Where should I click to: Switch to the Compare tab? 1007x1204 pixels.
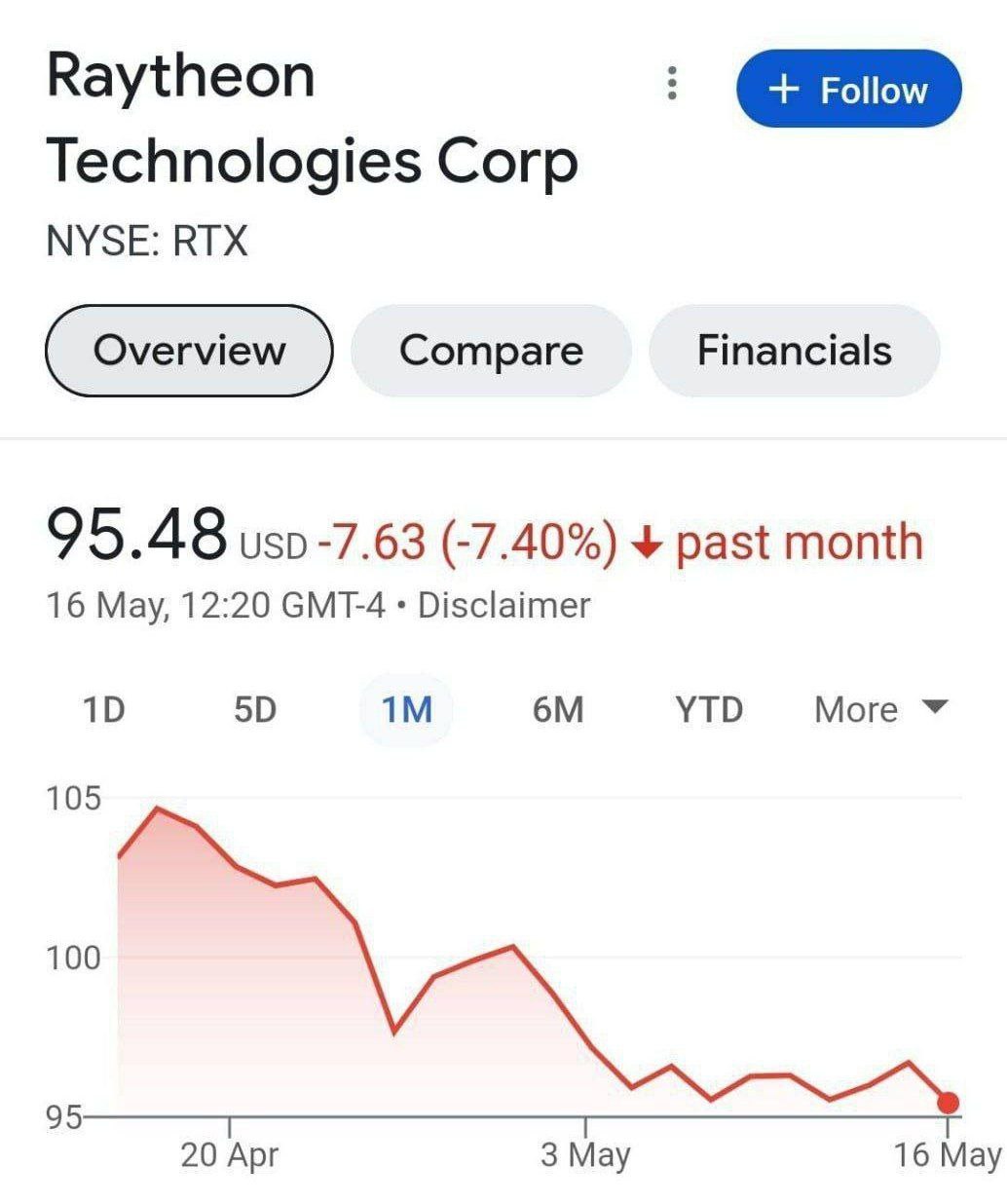tap(491, 351)
